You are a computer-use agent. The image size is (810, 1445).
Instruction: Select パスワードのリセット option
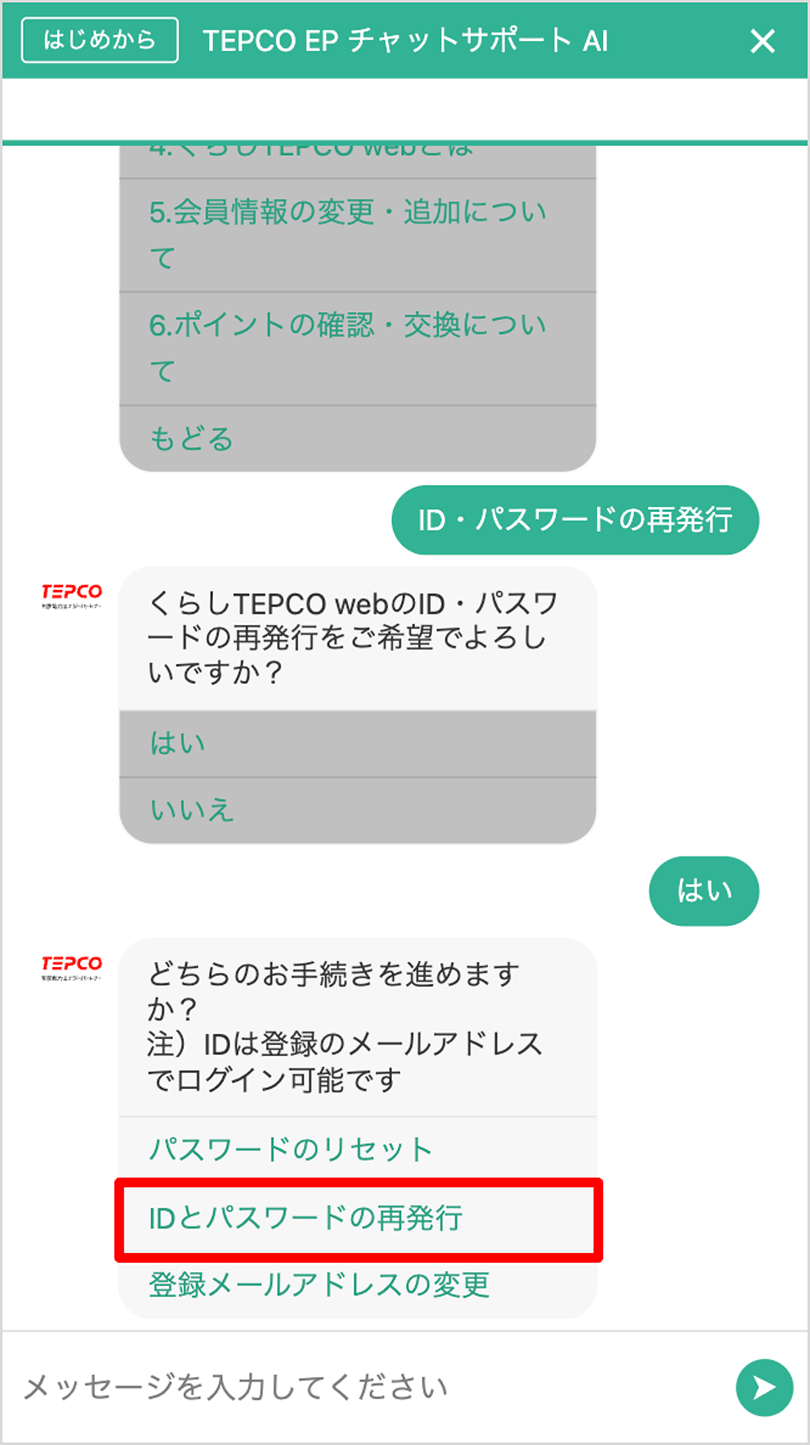[x=290, y=1149]
